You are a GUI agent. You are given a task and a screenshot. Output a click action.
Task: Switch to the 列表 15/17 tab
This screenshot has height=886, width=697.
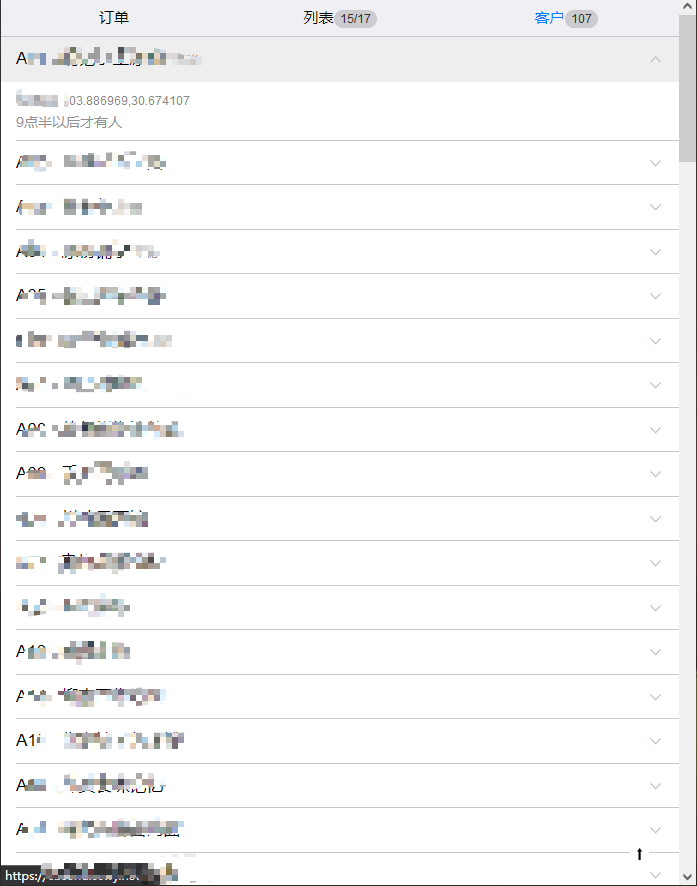340,18
